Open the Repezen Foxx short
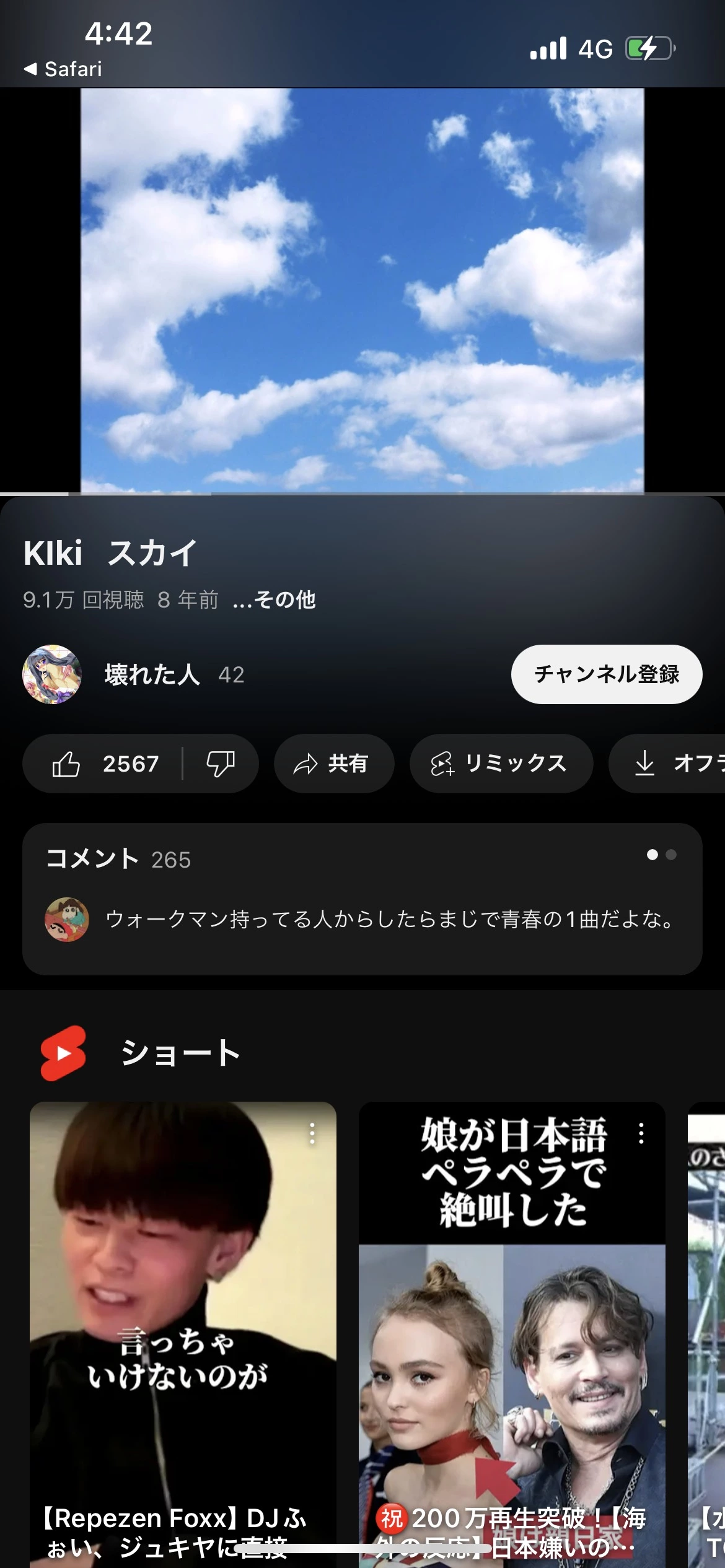 coord(183,1331)
